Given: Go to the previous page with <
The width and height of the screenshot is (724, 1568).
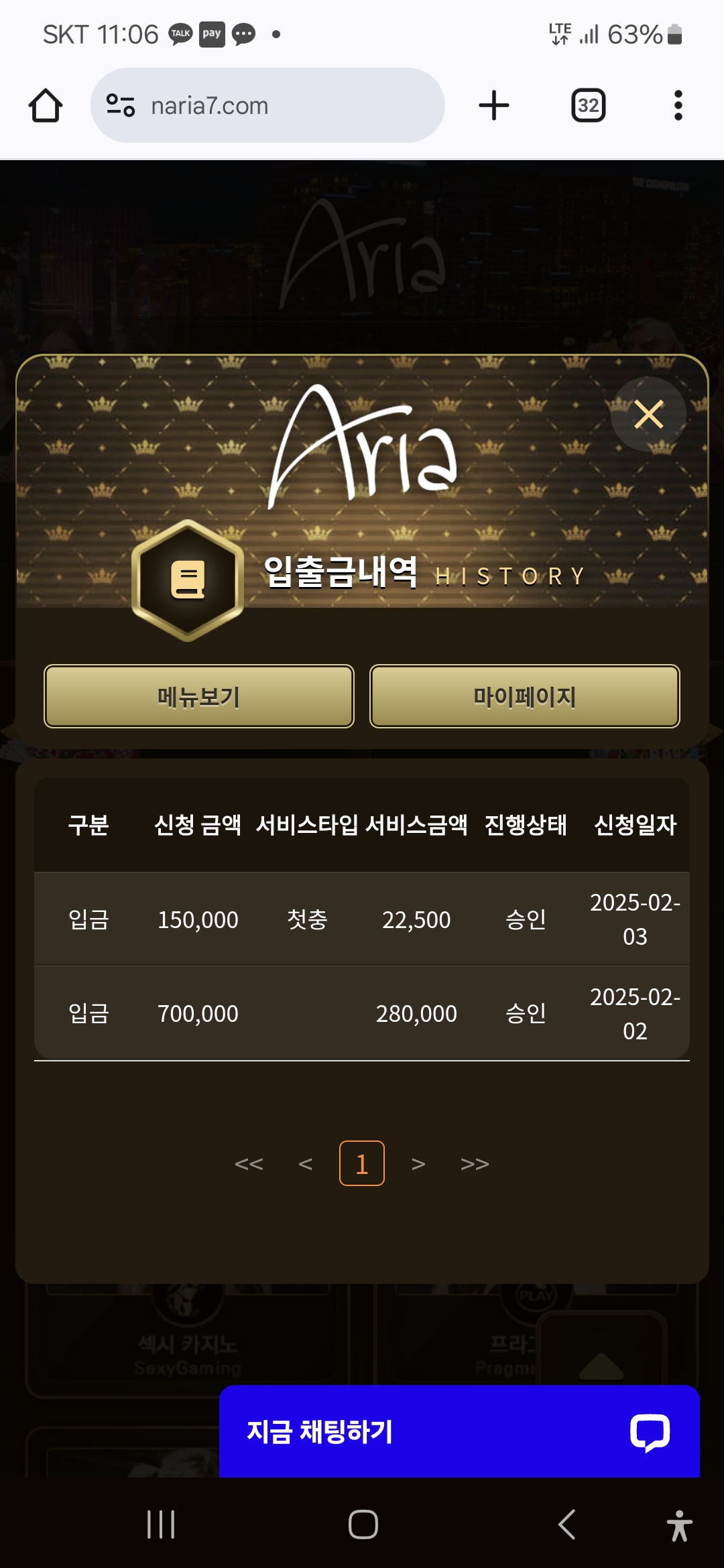Looking at the screenshot, I should [306, 1164].
